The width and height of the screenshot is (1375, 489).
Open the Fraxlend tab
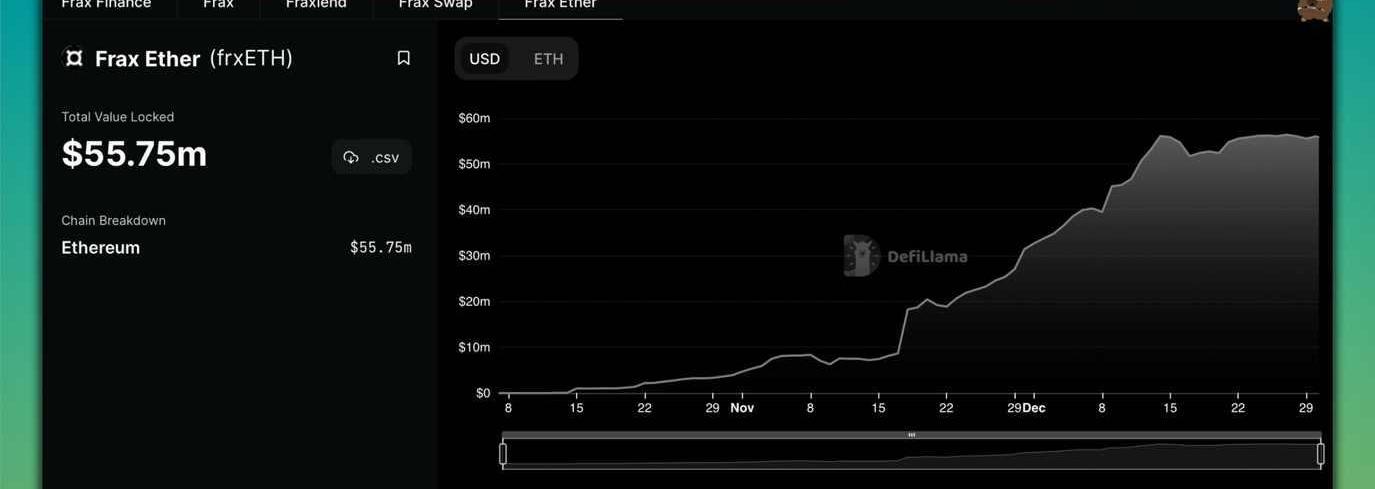coord(316,5)
